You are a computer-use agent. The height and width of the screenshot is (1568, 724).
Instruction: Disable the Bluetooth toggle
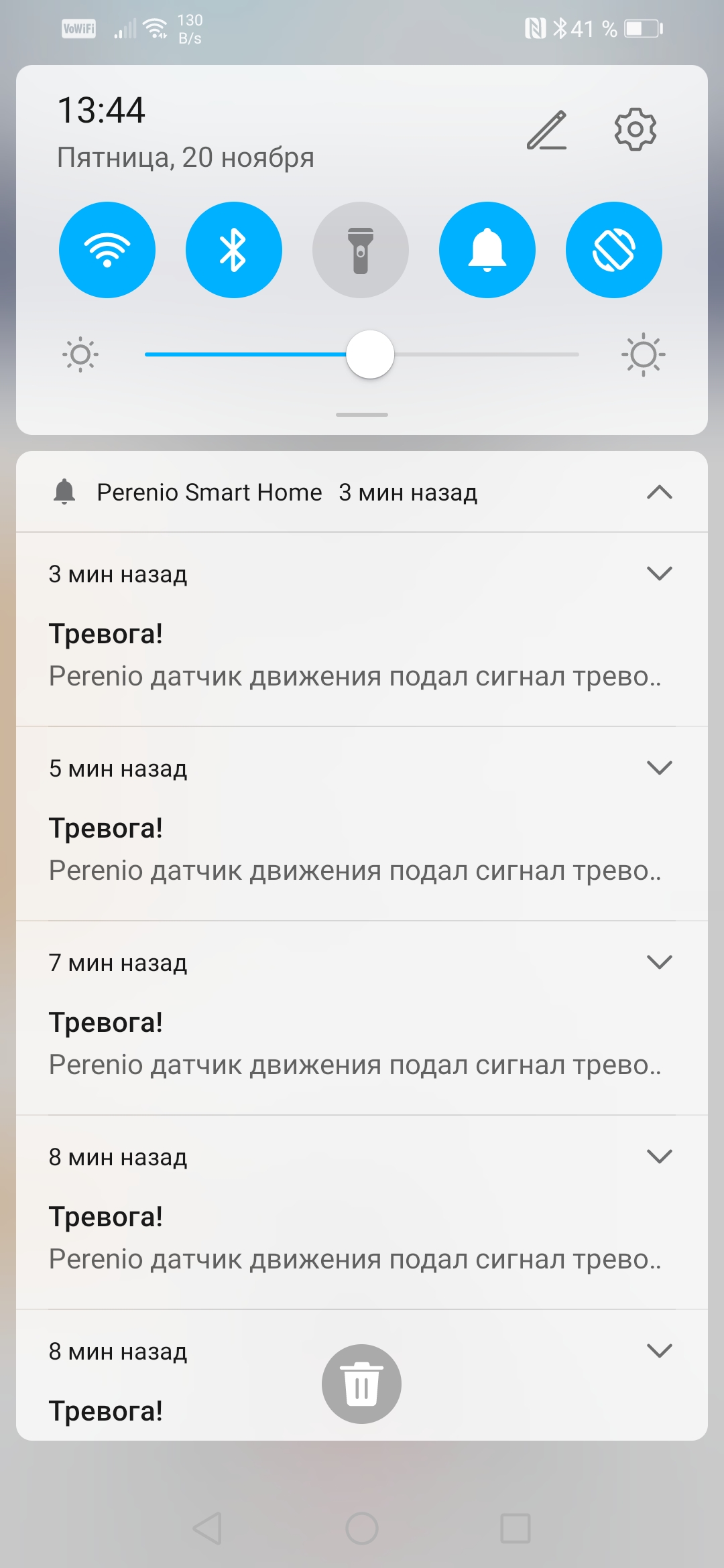point(233,250)
